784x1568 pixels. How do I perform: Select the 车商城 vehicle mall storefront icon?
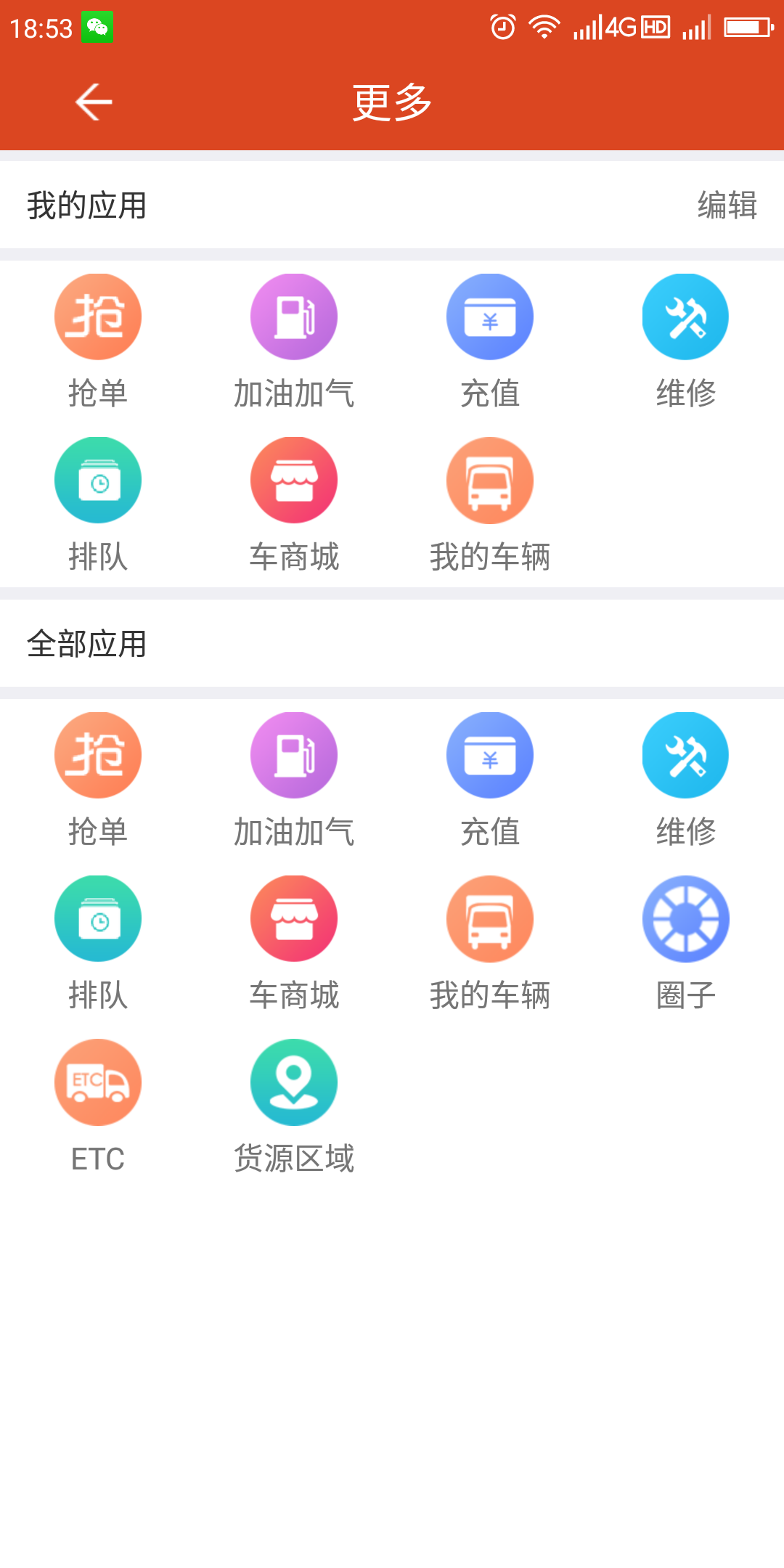tap(294, 480)
